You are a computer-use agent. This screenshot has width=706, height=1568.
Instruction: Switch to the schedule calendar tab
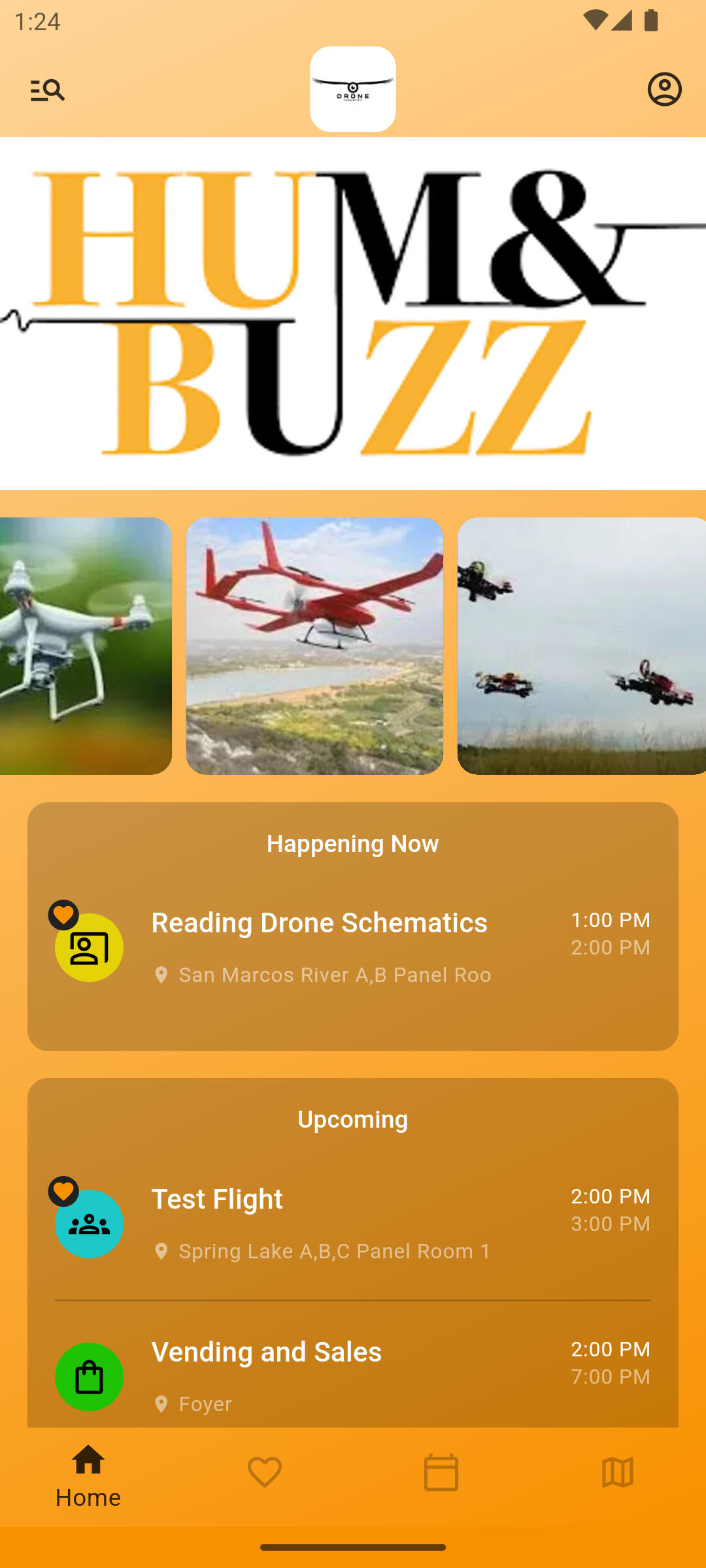(x=441, y=1473)
